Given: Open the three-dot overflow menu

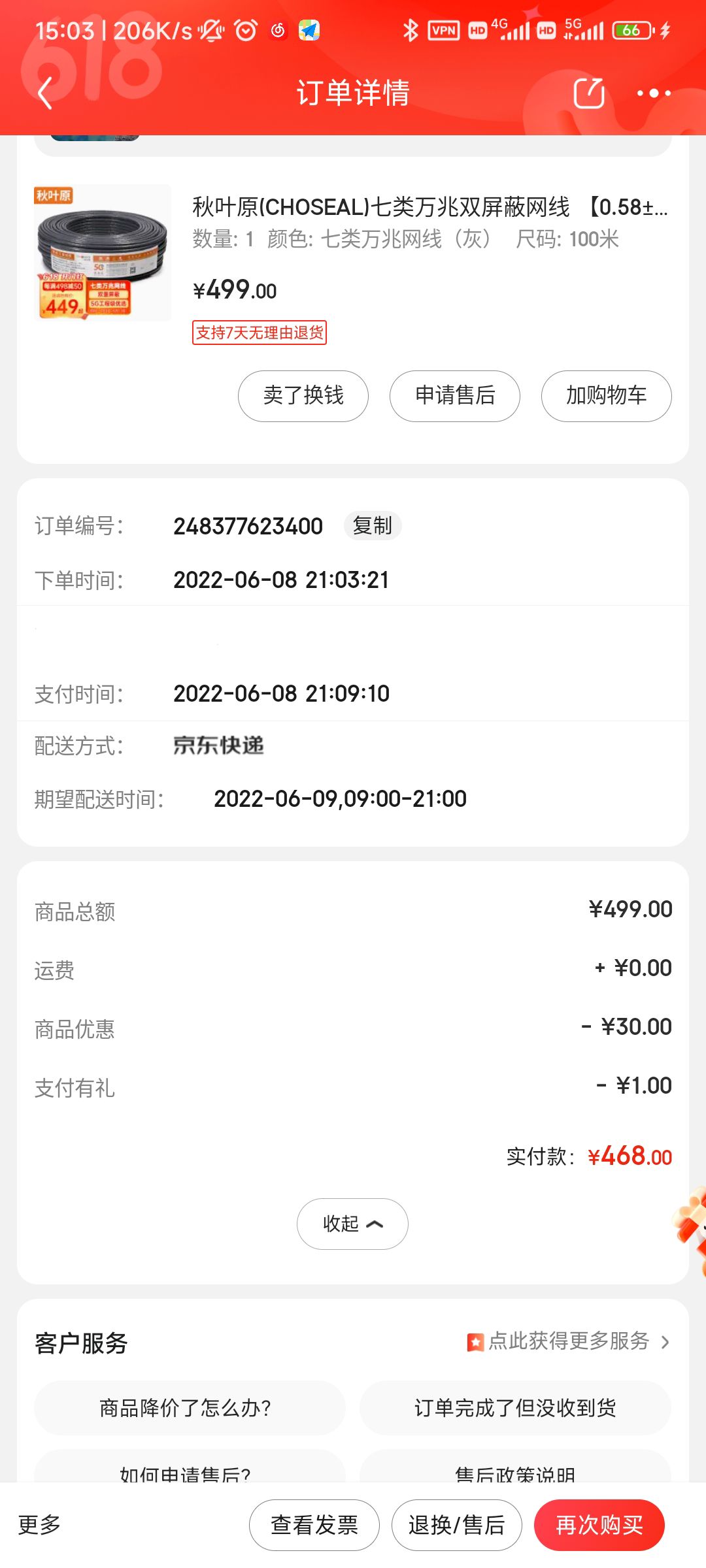Looking at the screenshot, I should tap(654, 93).
